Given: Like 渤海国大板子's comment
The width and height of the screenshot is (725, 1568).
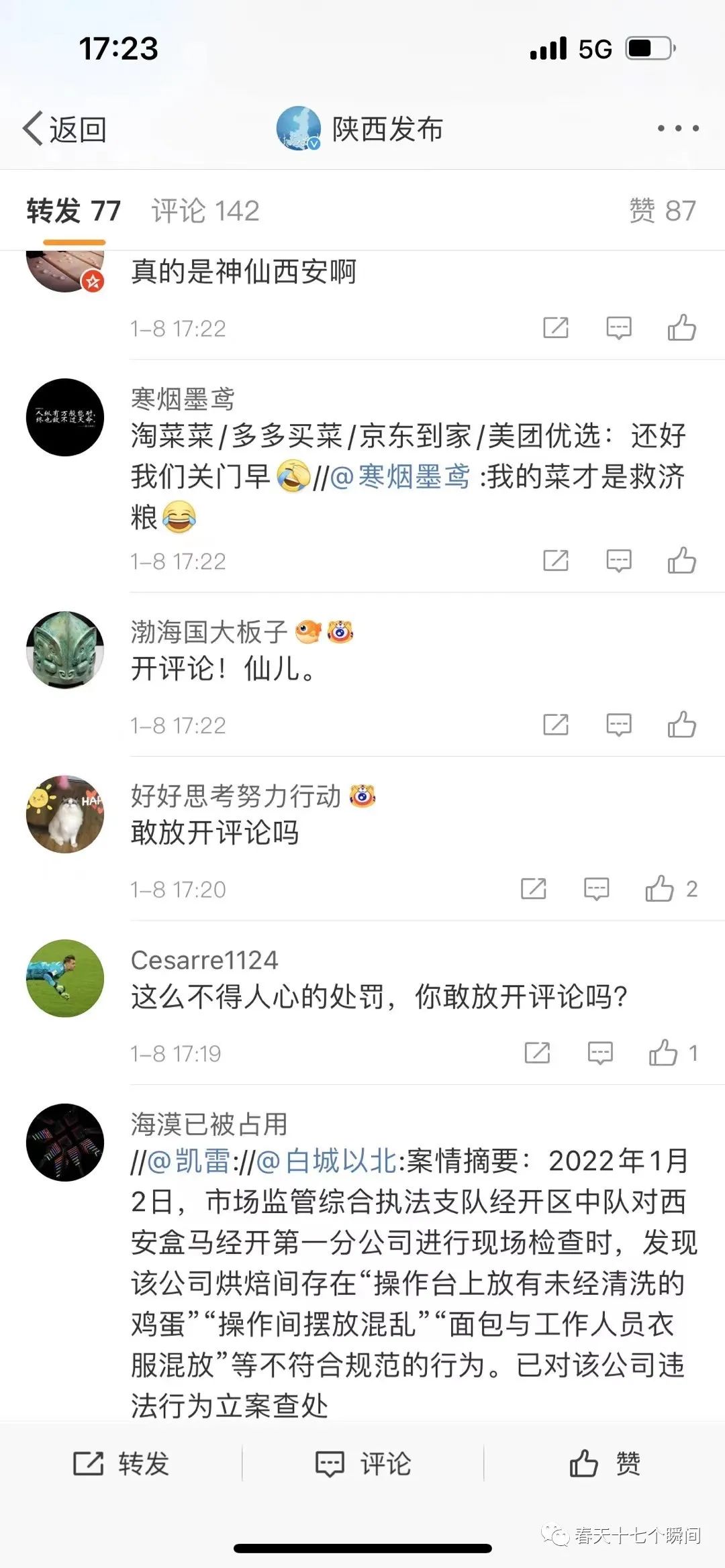Looking at the screenshot, I should 681,725.
